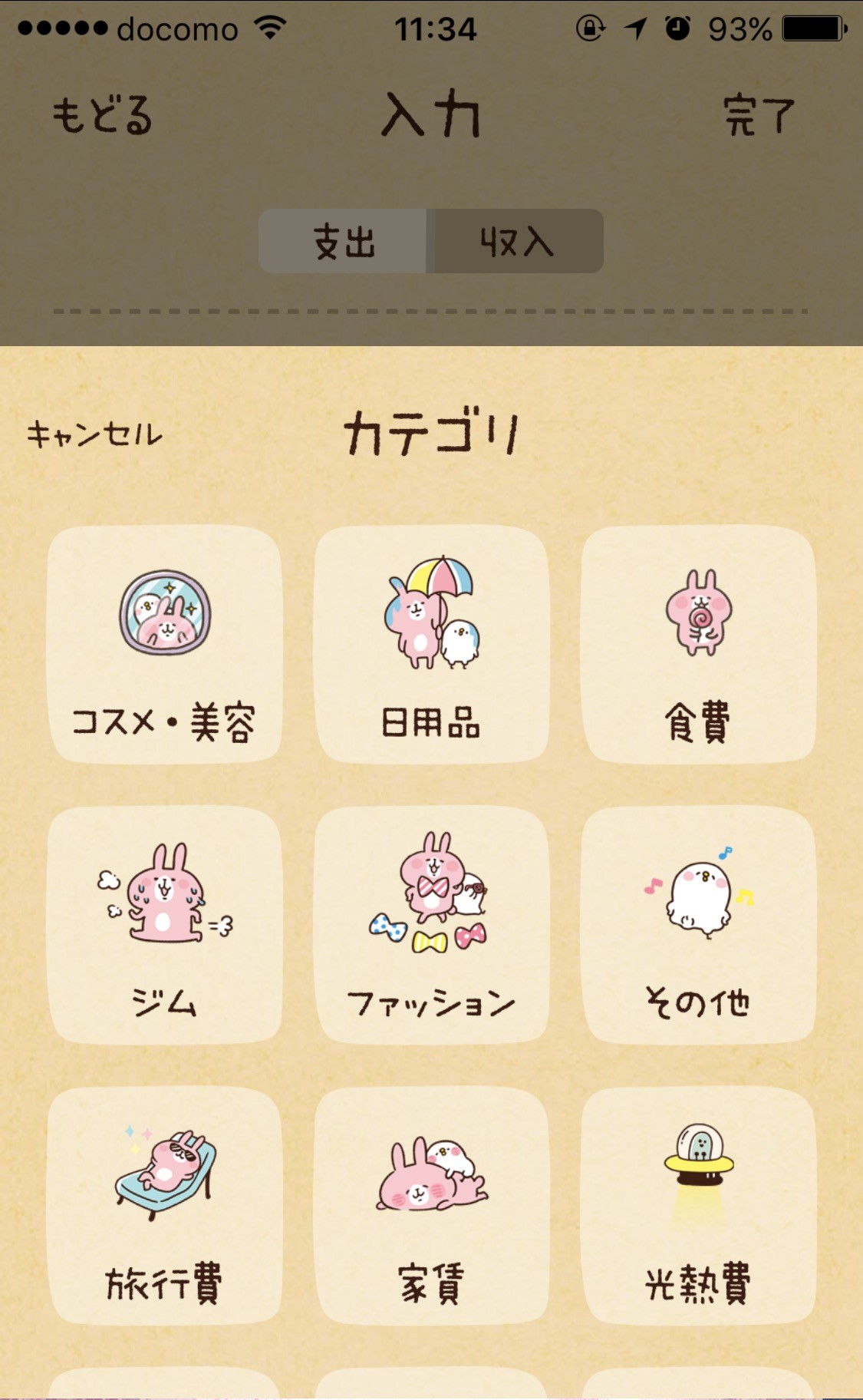The width and height of the screenshot is (863, 1400).
Task: Switch to the 支出 segment
Action: [344, 242]
